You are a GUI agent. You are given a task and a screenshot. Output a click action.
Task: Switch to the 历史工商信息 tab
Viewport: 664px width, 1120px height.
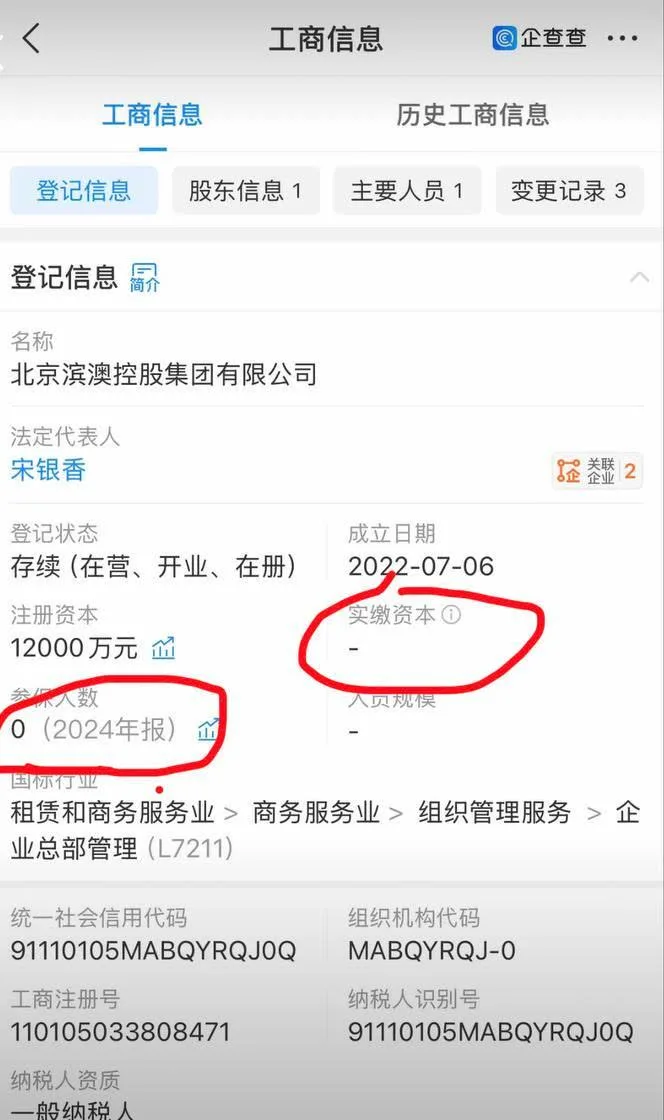tap(473, 114)
